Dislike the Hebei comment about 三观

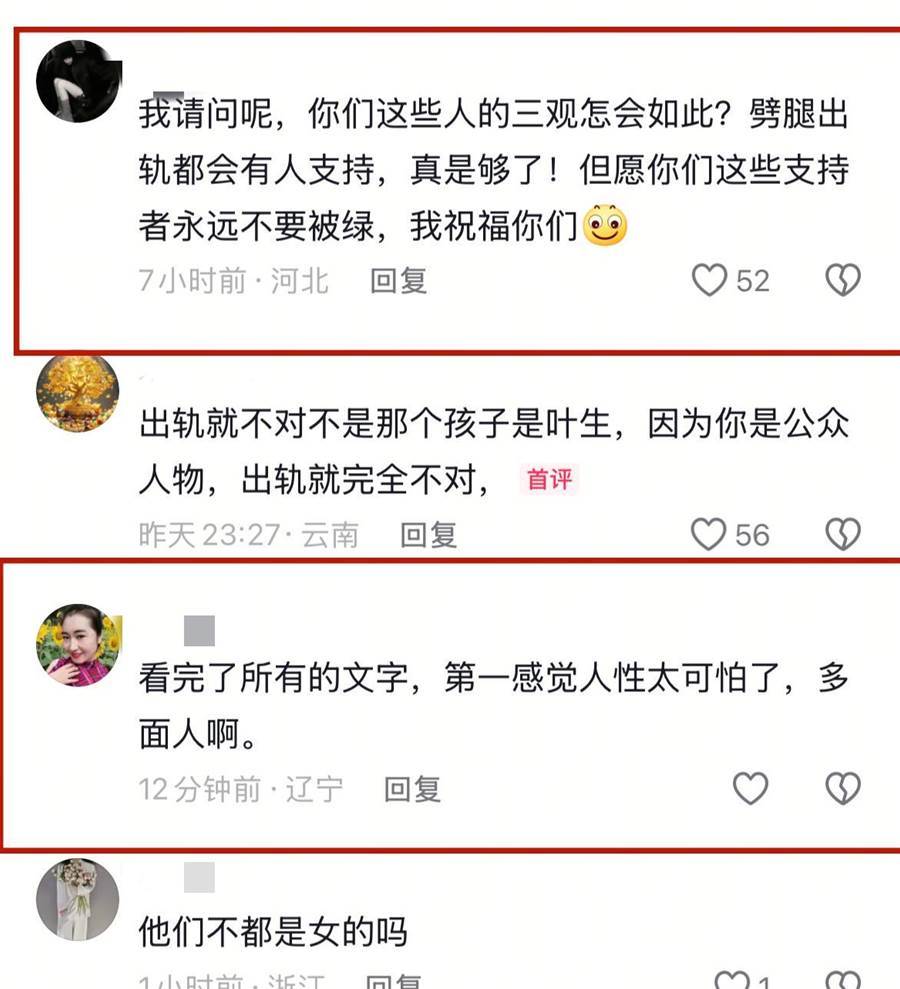pyautogui.click(x=843, y=281)
